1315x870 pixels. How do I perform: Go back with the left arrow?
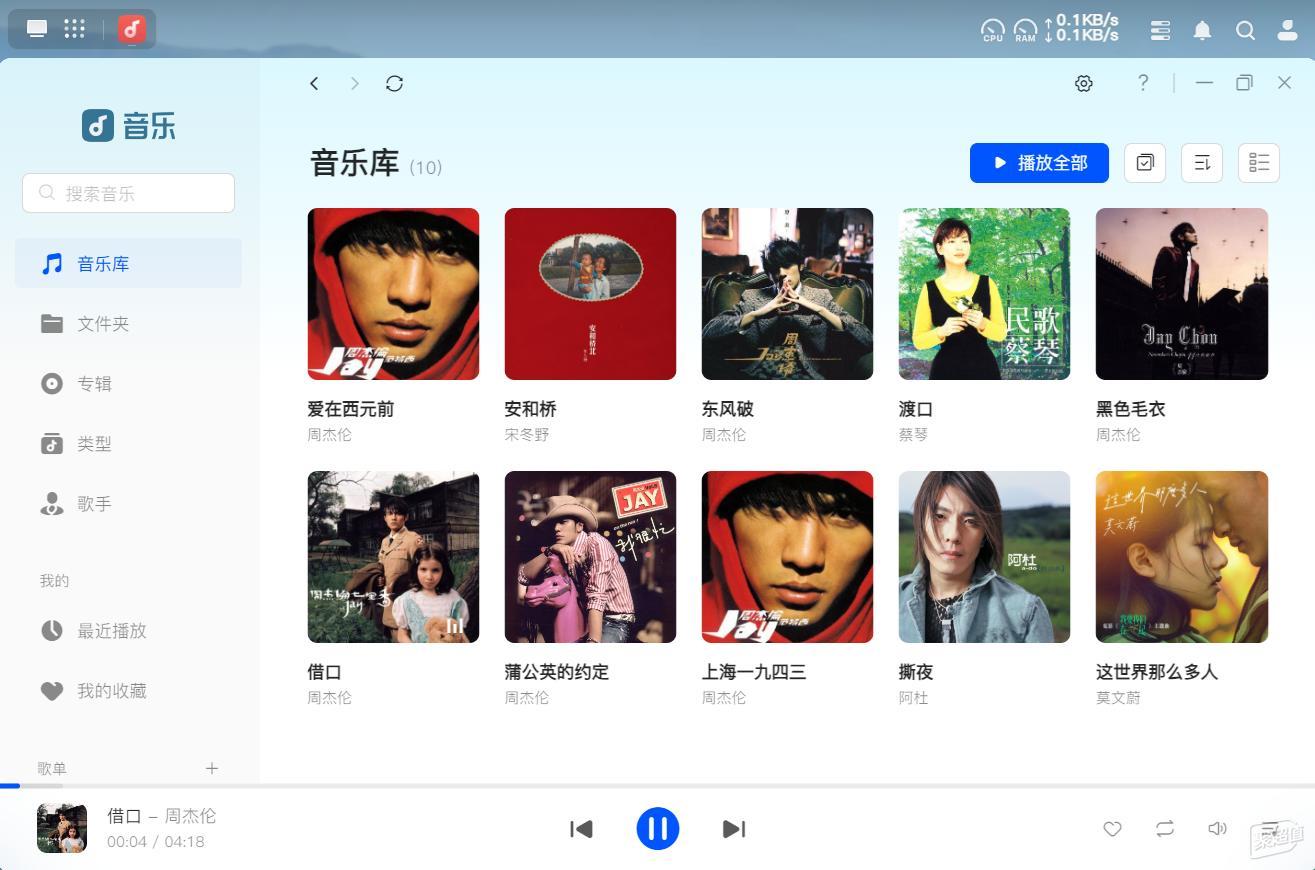pyautogui.click(x=314, y=84)
